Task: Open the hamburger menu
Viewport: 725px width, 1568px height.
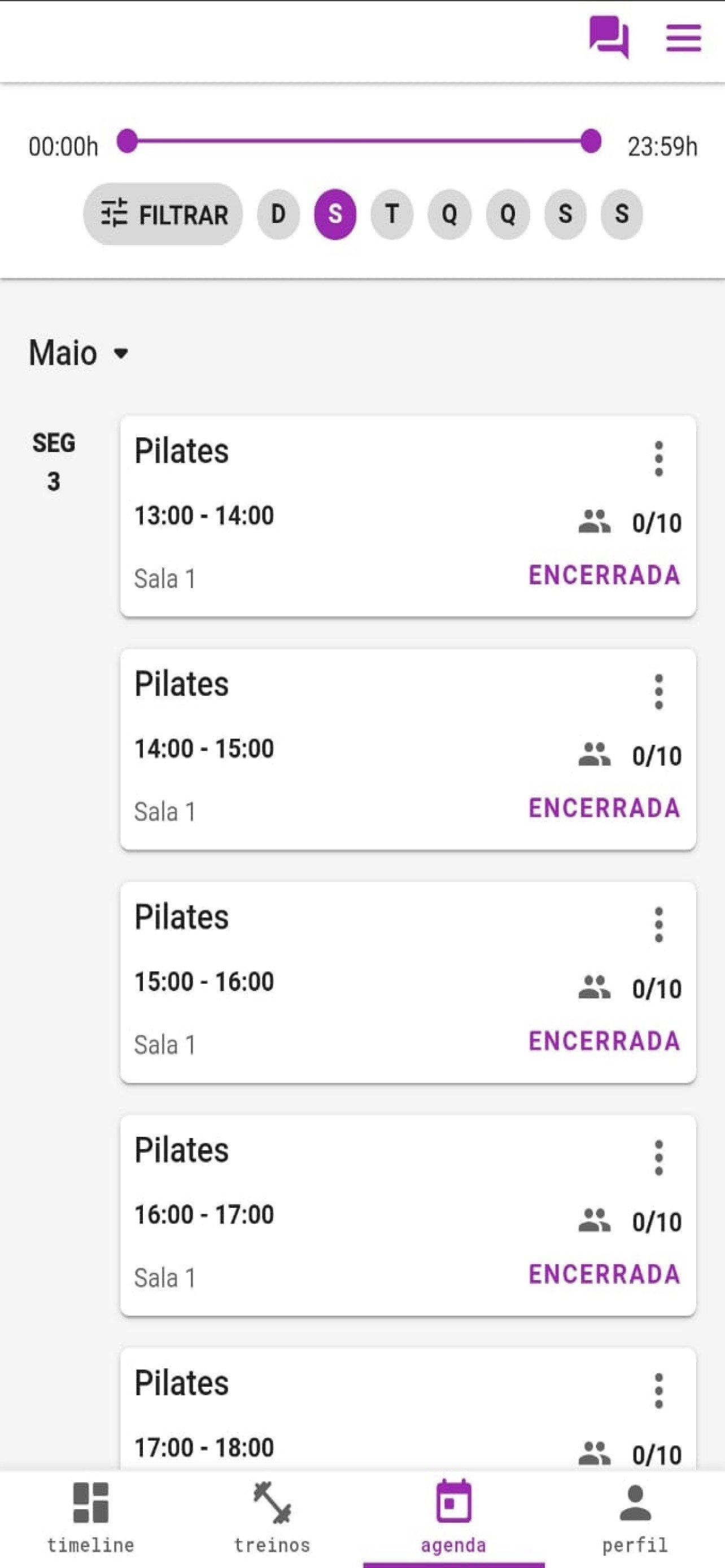Action: coord(683,38)
